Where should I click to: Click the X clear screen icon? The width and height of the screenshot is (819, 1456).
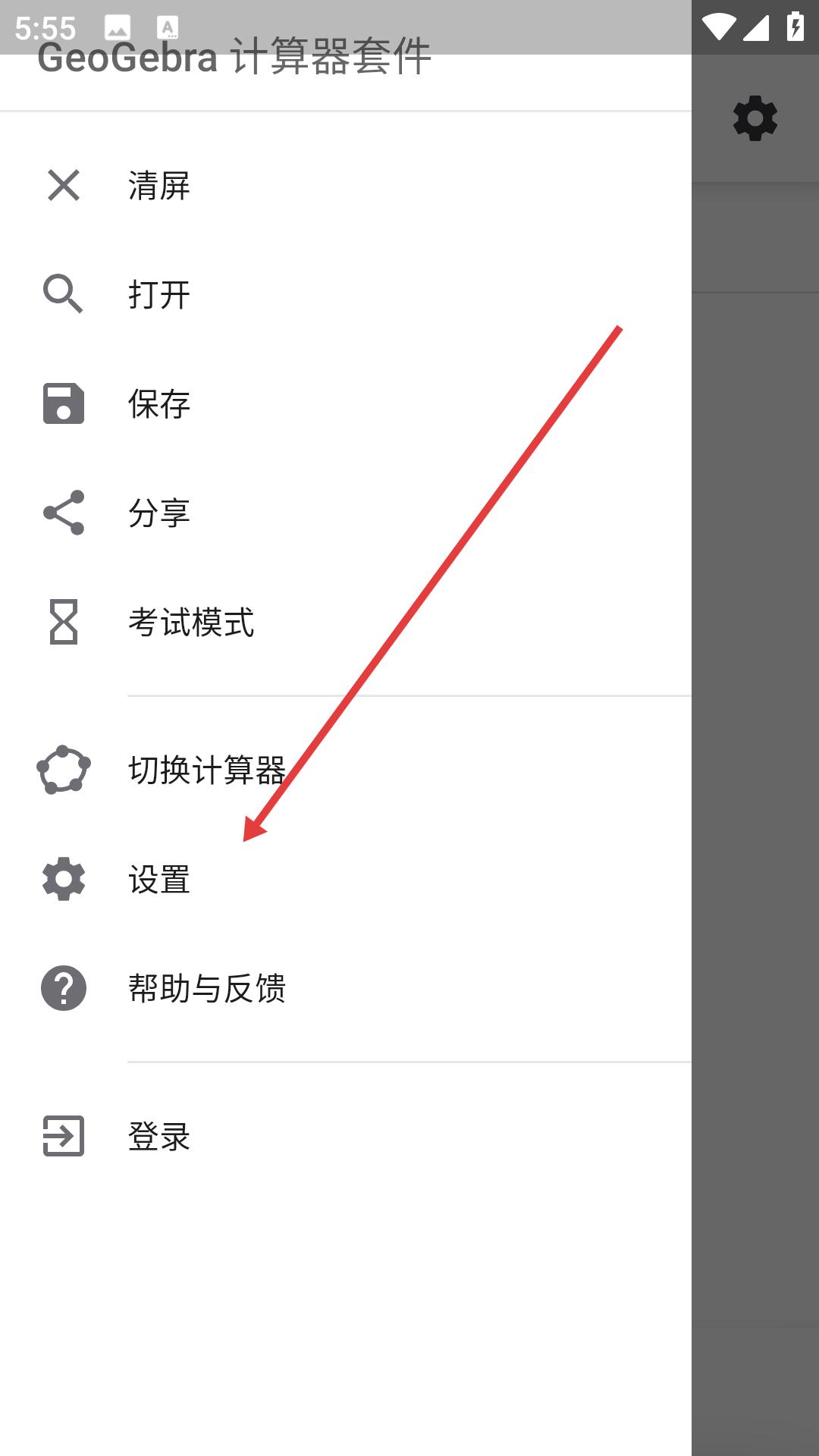tap(64, 186)
